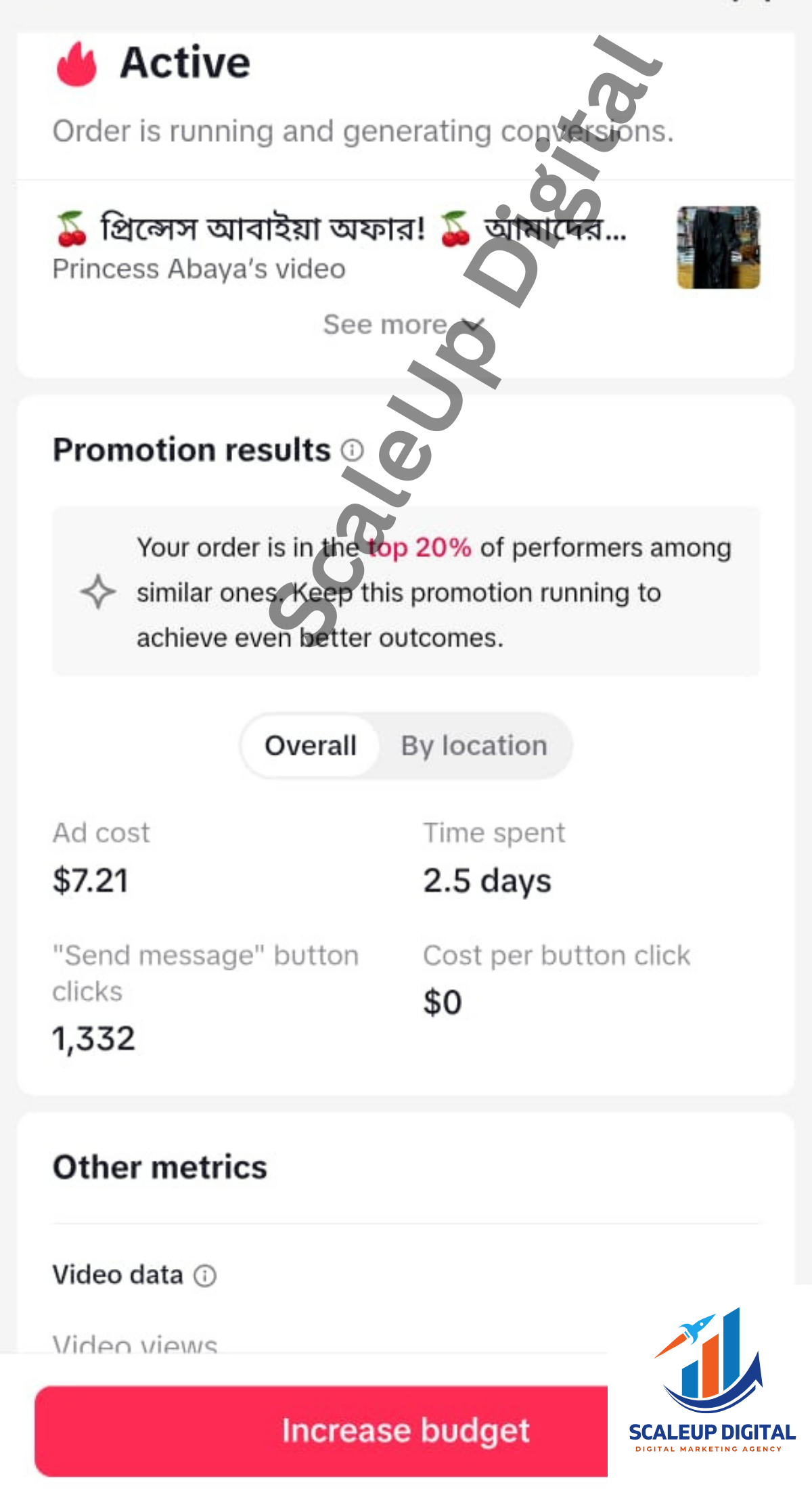Viewport: 812px width, 1489px height.
Task: Click the top 20% highlighted text
Action: (x=420, y=547)
